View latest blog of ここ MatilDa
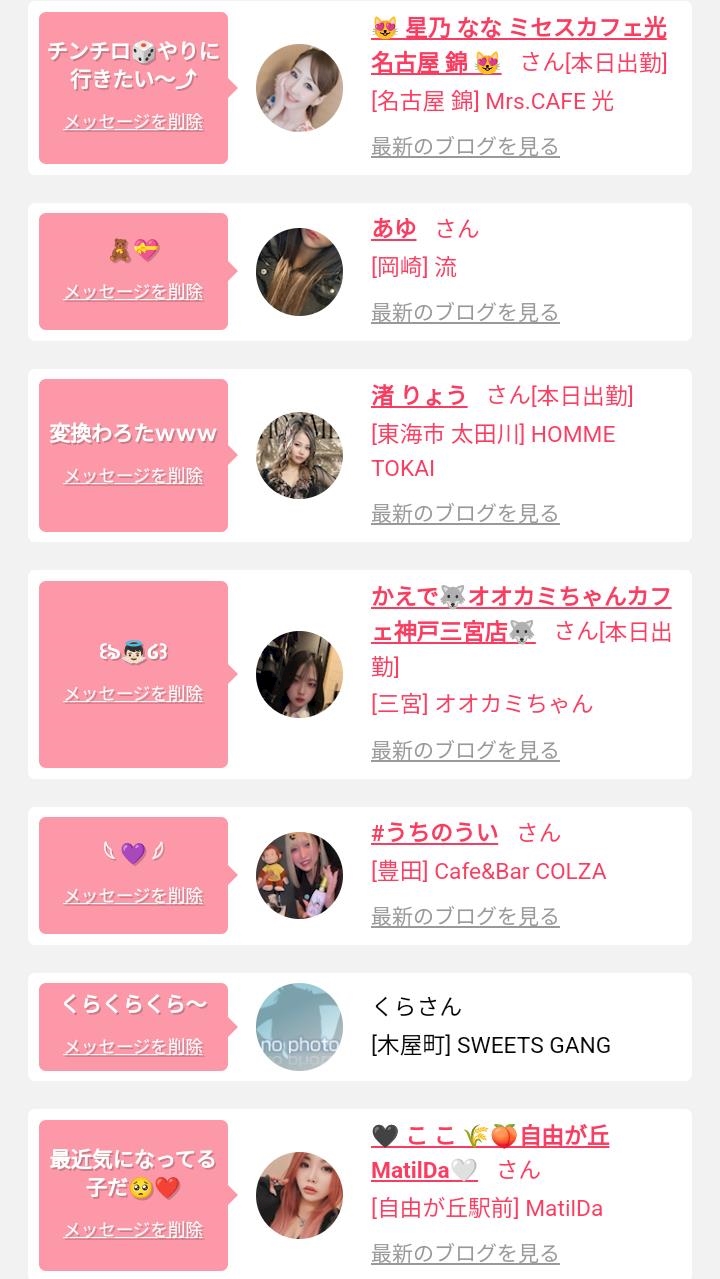720x1279 pixels. tap(465, 1254)
